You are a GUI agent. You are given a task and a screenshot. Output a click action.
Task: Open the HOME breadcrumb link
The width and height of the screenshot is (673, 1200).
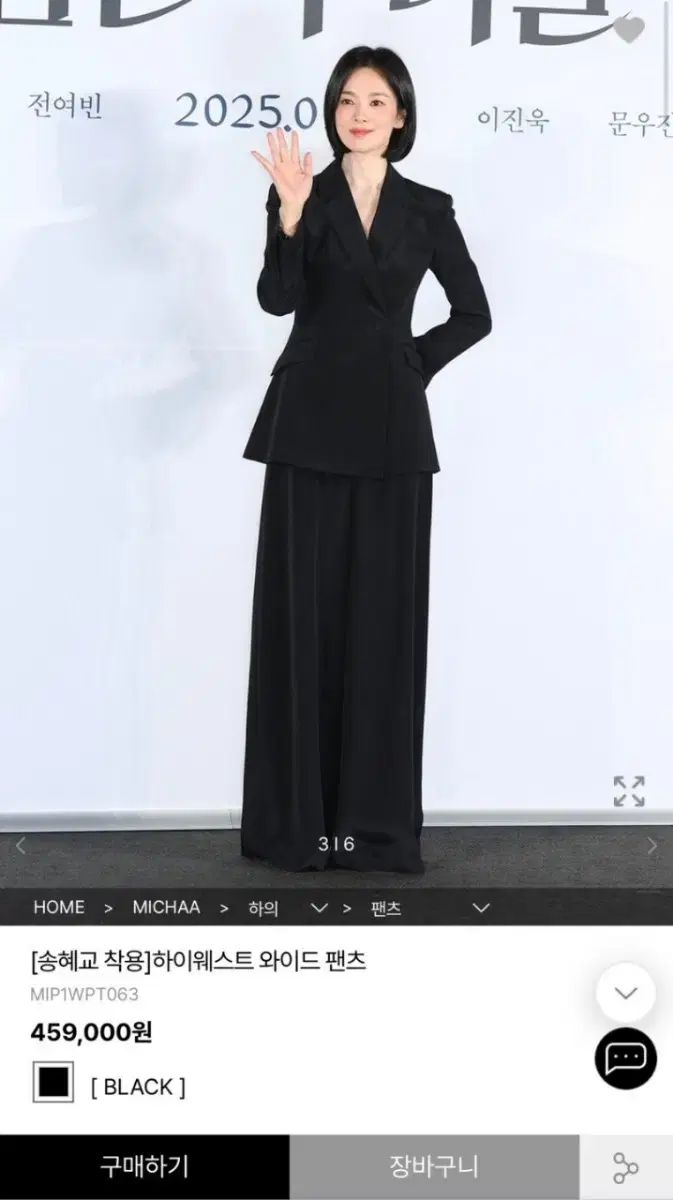(59, 907)
